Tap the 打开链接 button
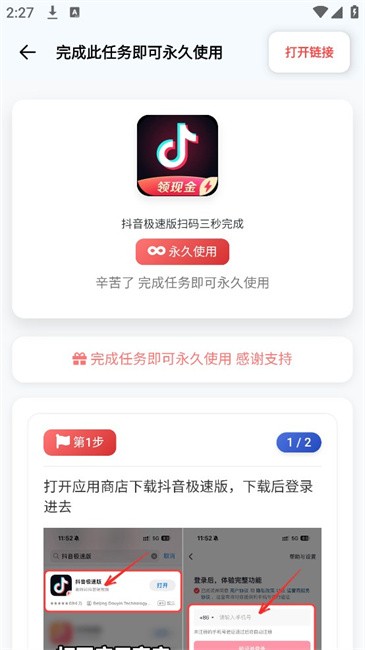The height and width of the screenshot is (650, 365). tap(309, 53)
